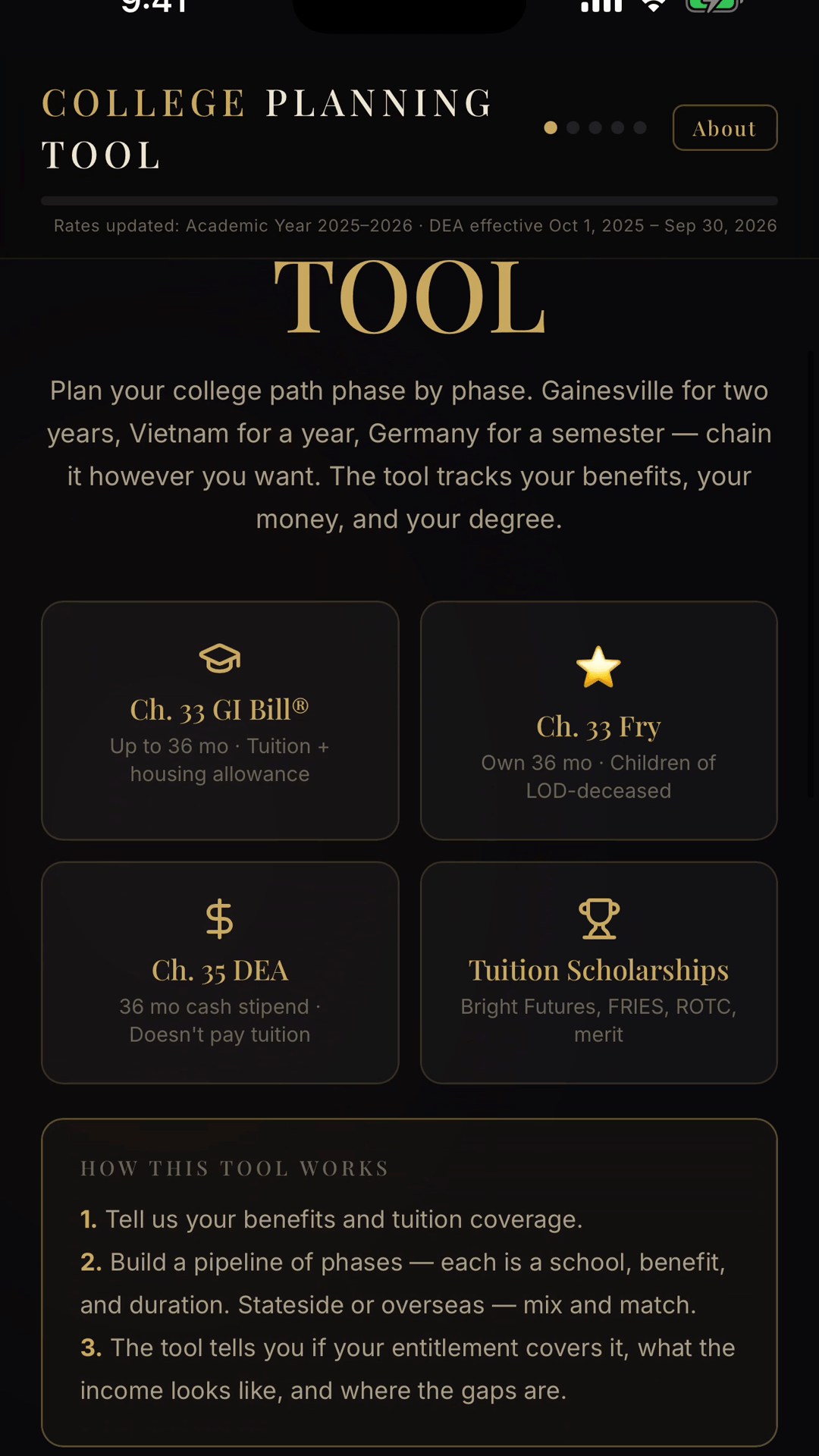
Task: Open the Tuition Scholarships card
Action: click(598, 972)
